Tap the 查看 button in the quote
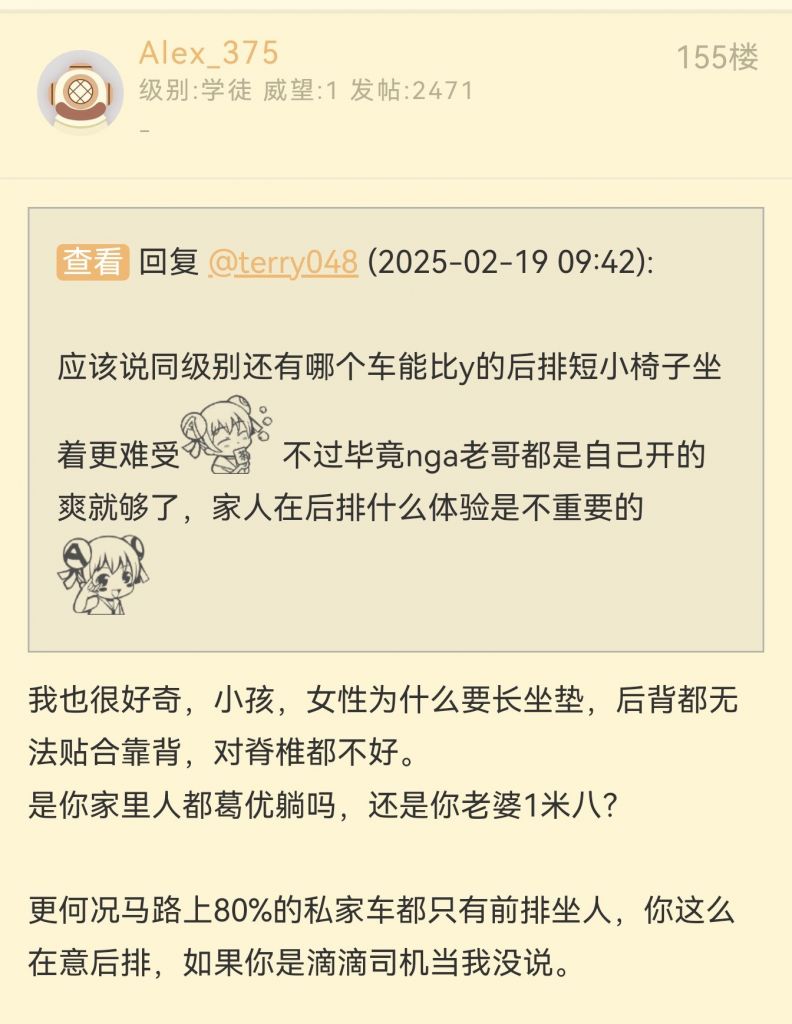The image size is (792, 1024). click(93, 262)
